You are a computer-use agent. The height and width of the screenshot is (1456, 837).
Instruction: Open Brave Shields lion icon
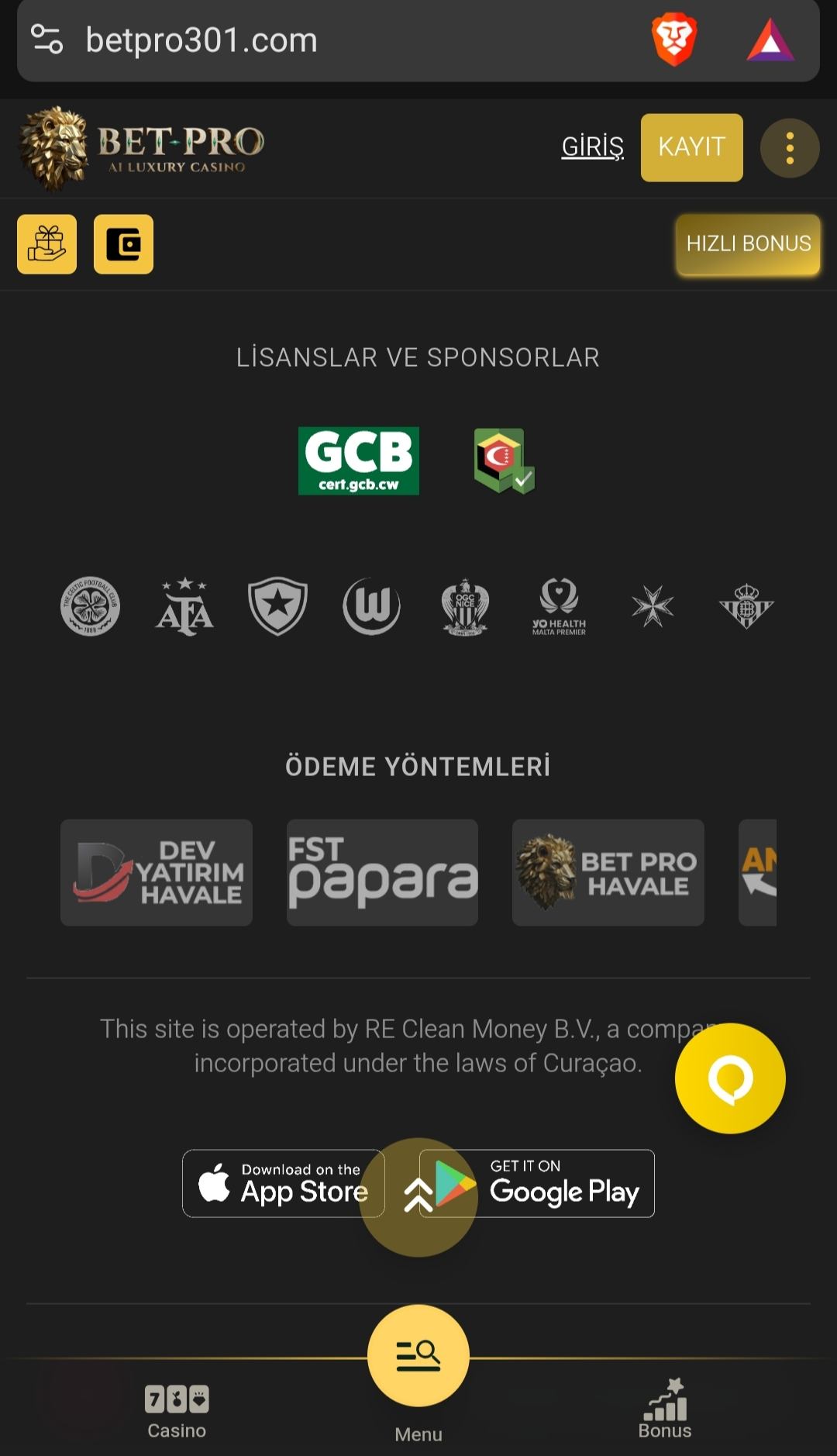(x=673, y=40)
